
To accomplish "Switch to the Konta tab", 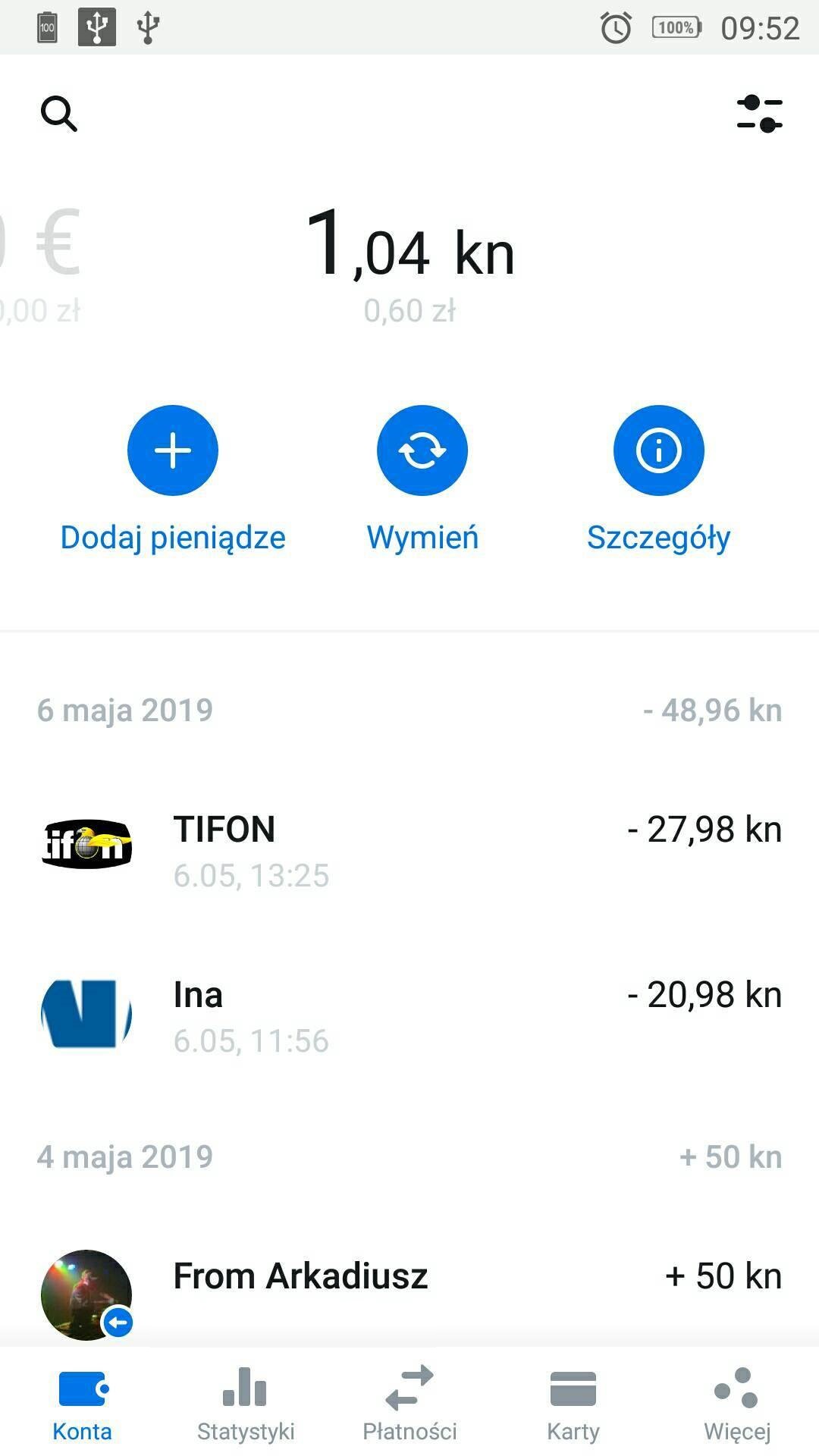I will coord(82,1403).
